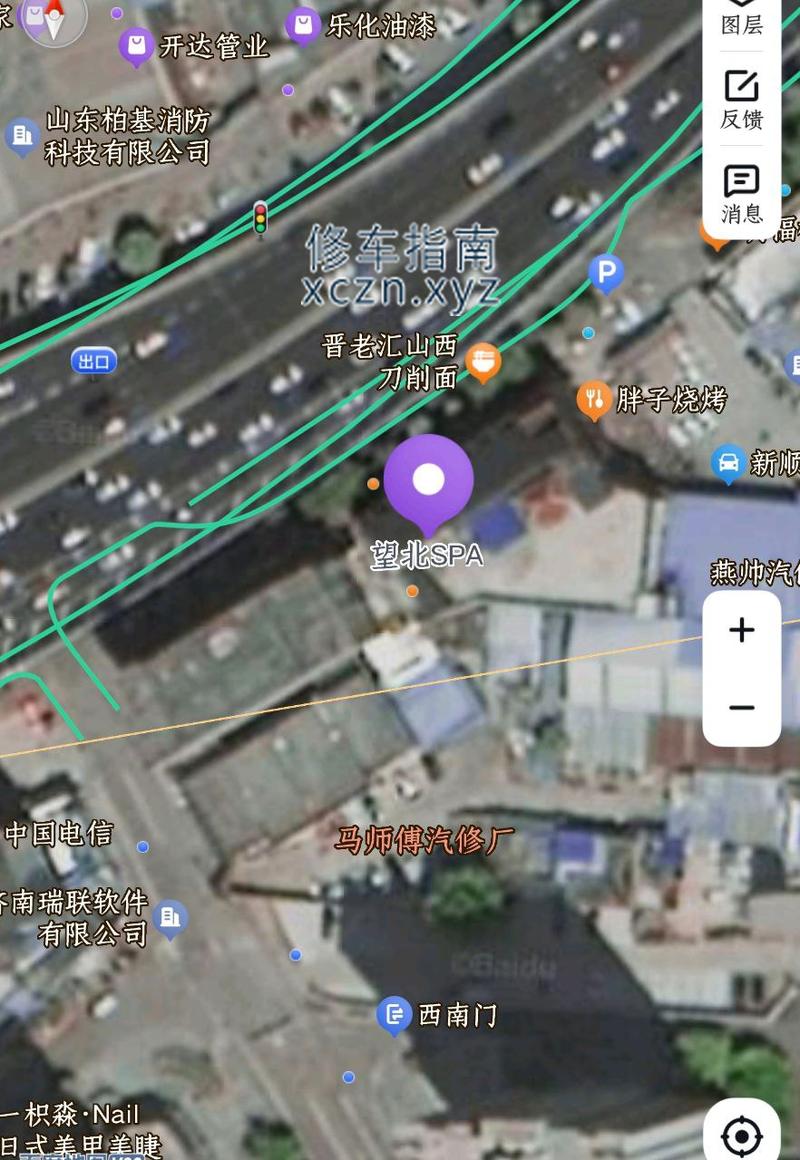
Task: Open 反馈 feedback
Action: pyautogui.click(x=742, y=100)
